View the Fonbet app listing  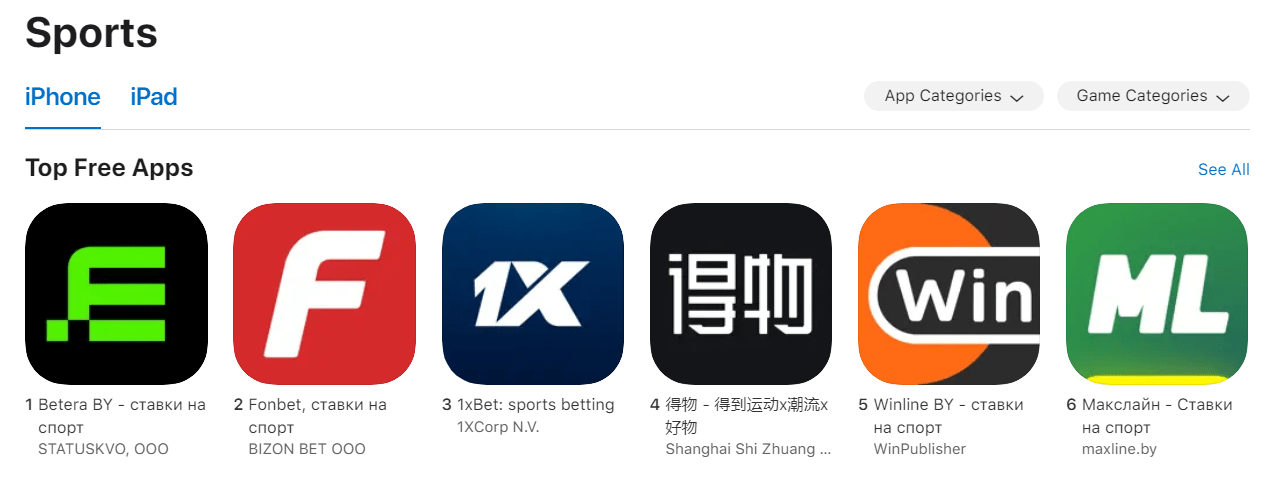pyautogui.click(x=324, y=294)
